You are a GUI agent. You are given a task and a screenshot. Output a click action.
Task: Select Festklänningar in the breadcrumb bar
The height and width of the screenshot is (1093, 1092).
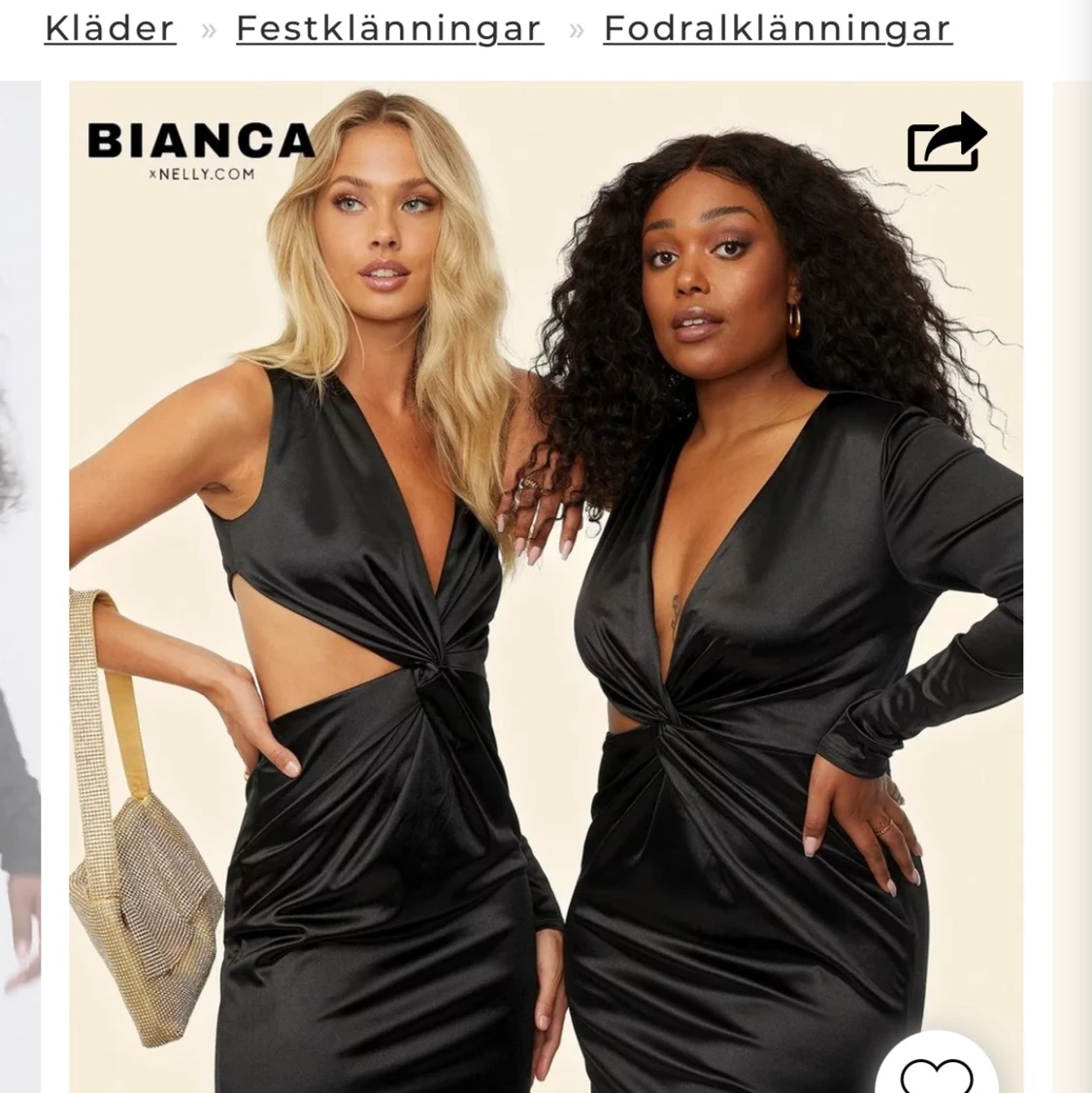388,29
